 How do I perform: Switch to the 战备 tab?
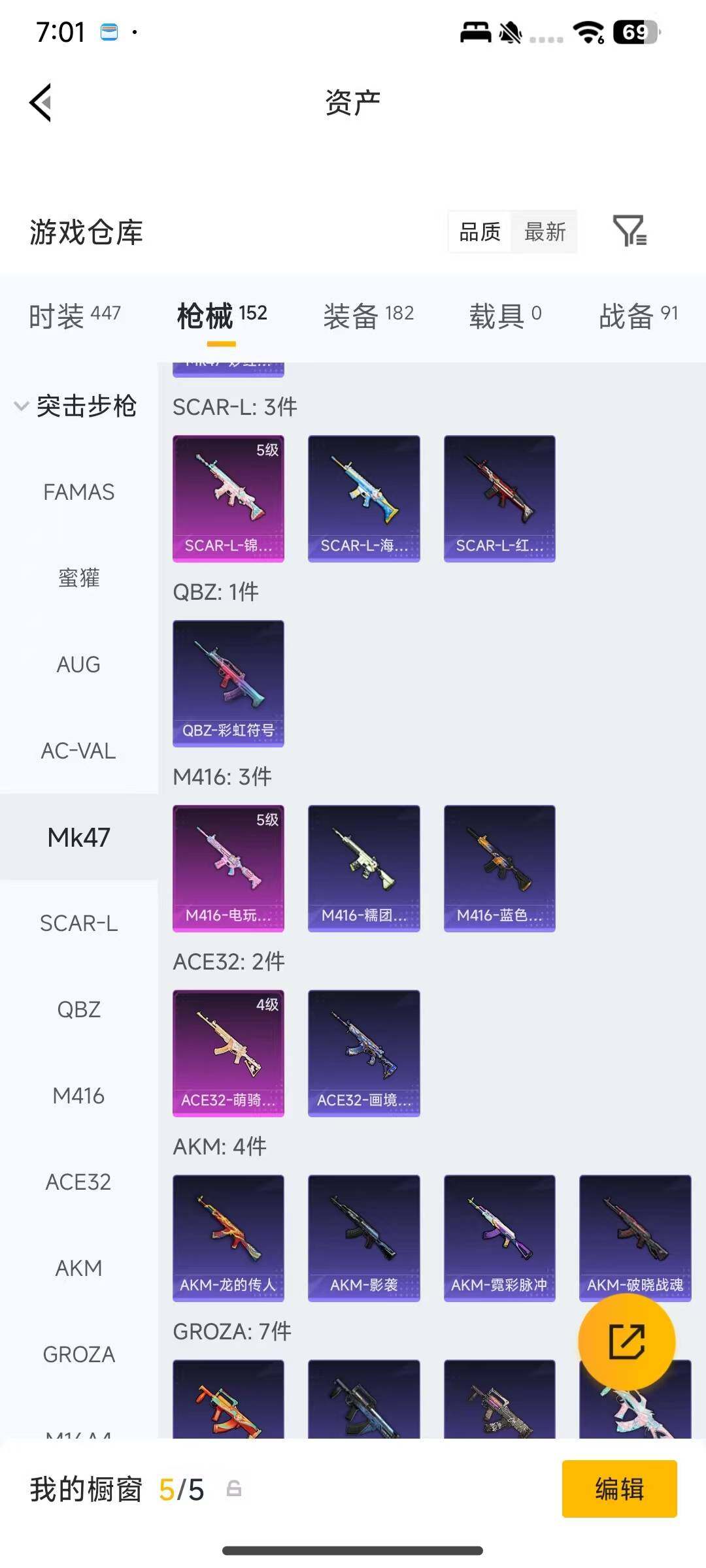[x=638, y=316]
